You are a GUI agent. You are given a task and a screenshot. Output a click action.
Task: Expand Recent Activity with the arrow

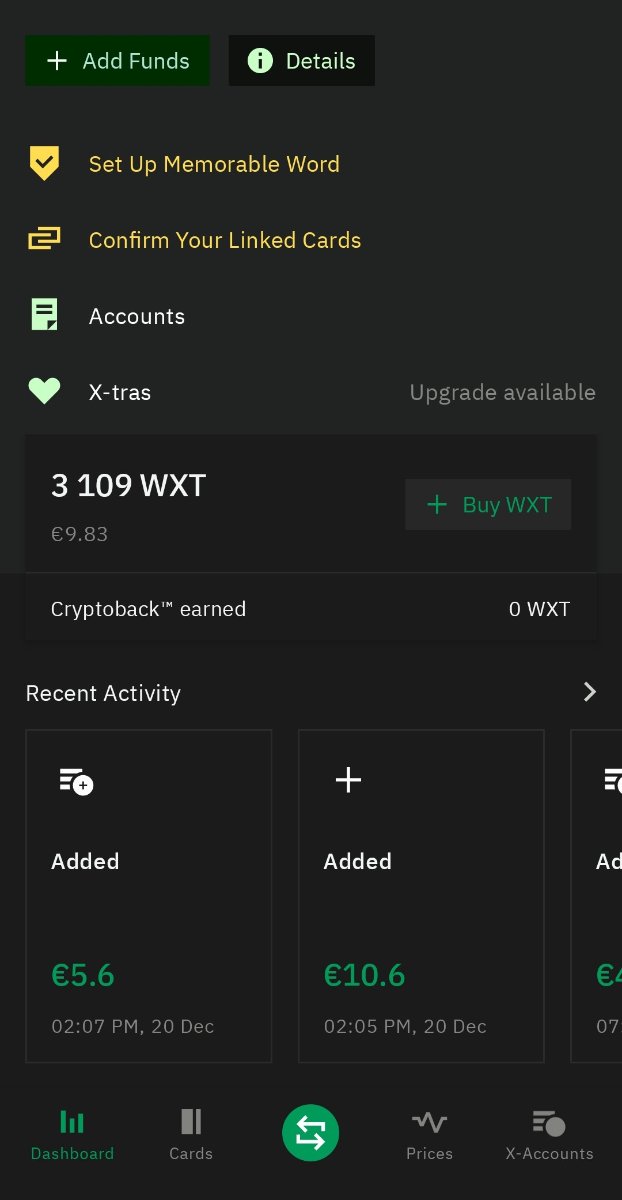[x=590, y=692]
